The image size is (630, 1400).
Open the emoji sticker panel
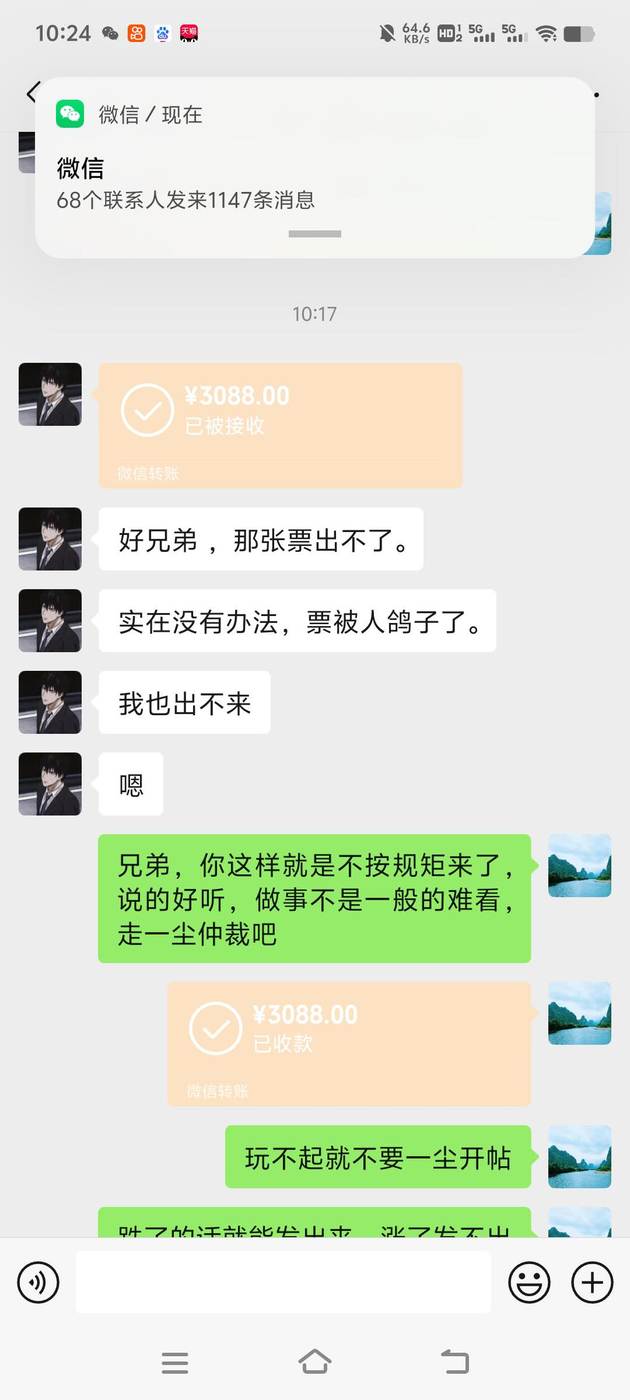[529, 1282]
